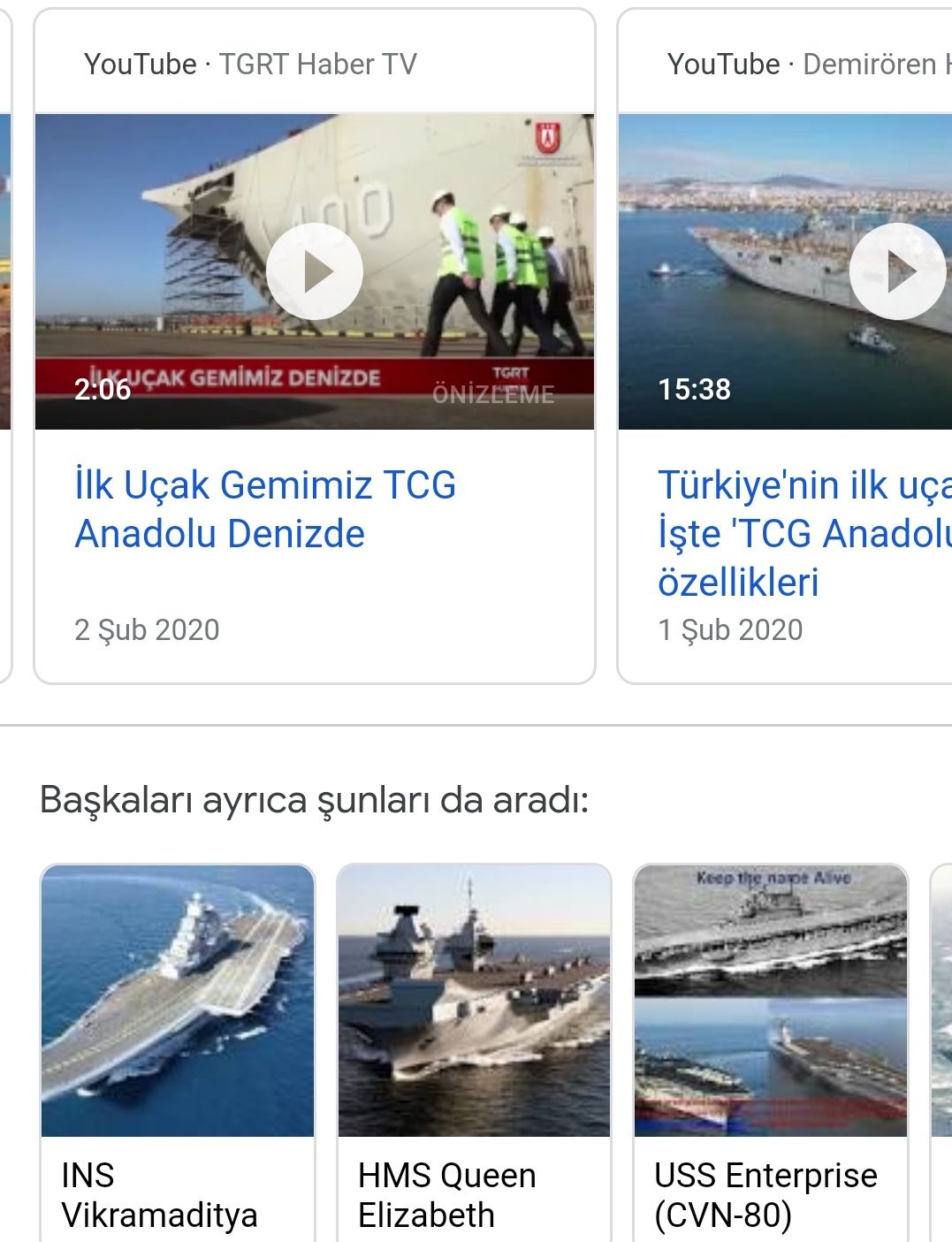Image resolution: width=952 pixels, height=1242 pixels.
Task: Play the 15:38 Demirören video
Action: [896, 271]
